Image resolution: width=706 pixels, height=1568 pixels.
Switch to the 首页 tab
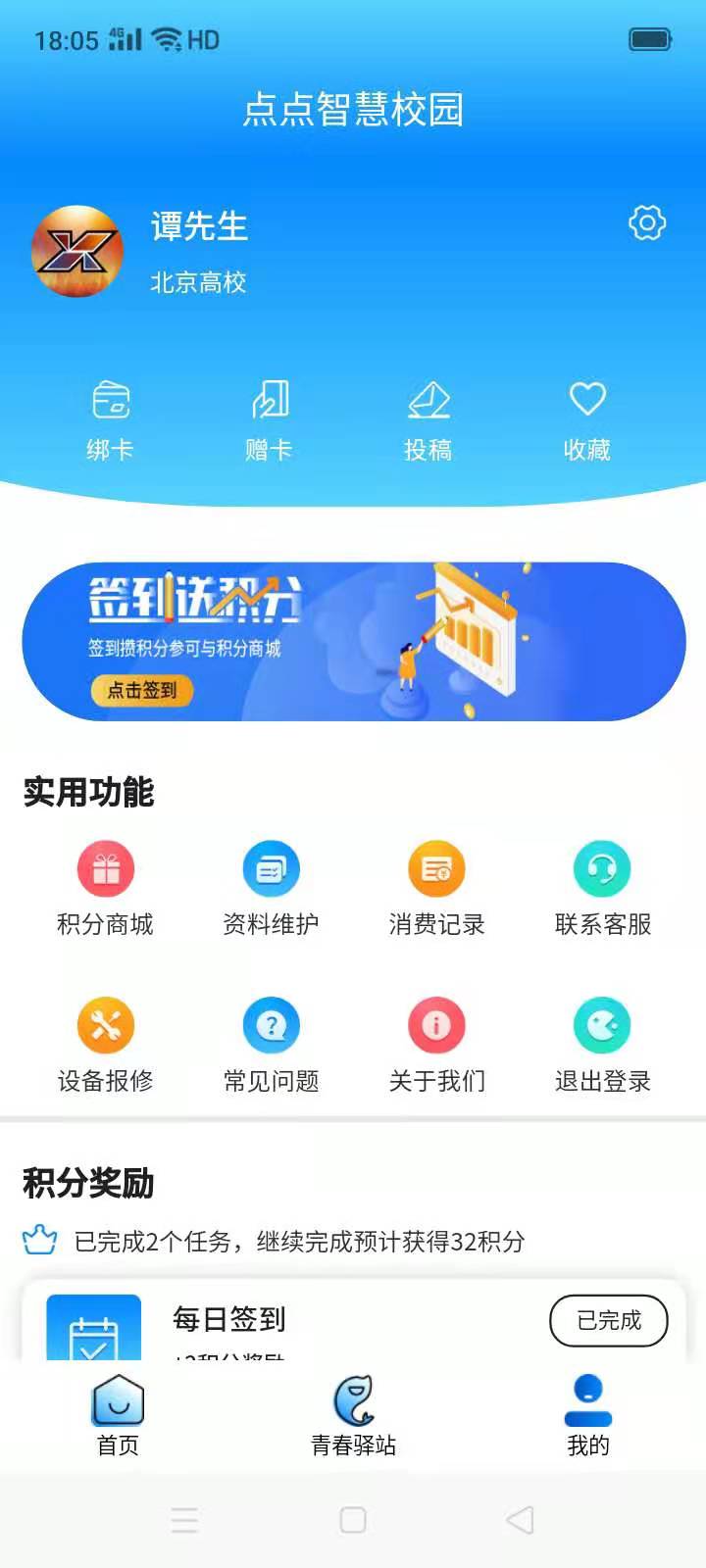click(119, 1411)
